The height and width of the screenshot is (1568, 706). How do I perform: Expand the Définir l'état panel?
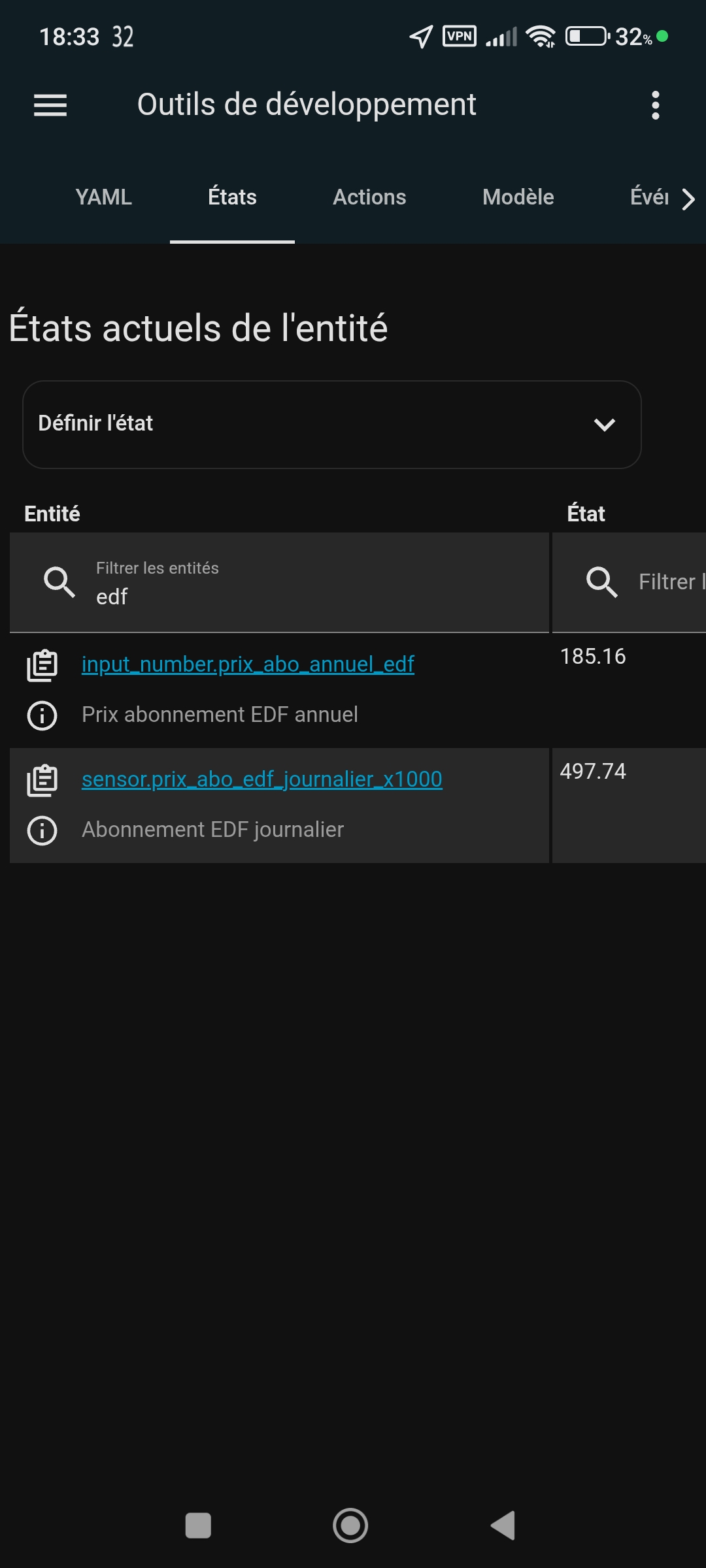332,424
